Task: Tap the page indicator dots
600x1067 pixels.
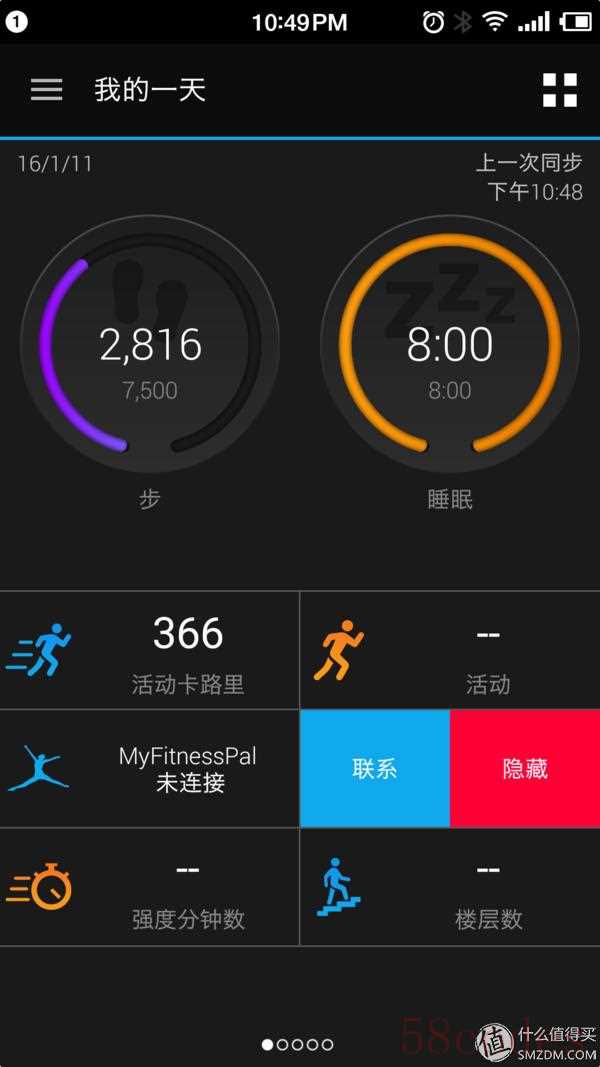Action: pos(297,1044)
